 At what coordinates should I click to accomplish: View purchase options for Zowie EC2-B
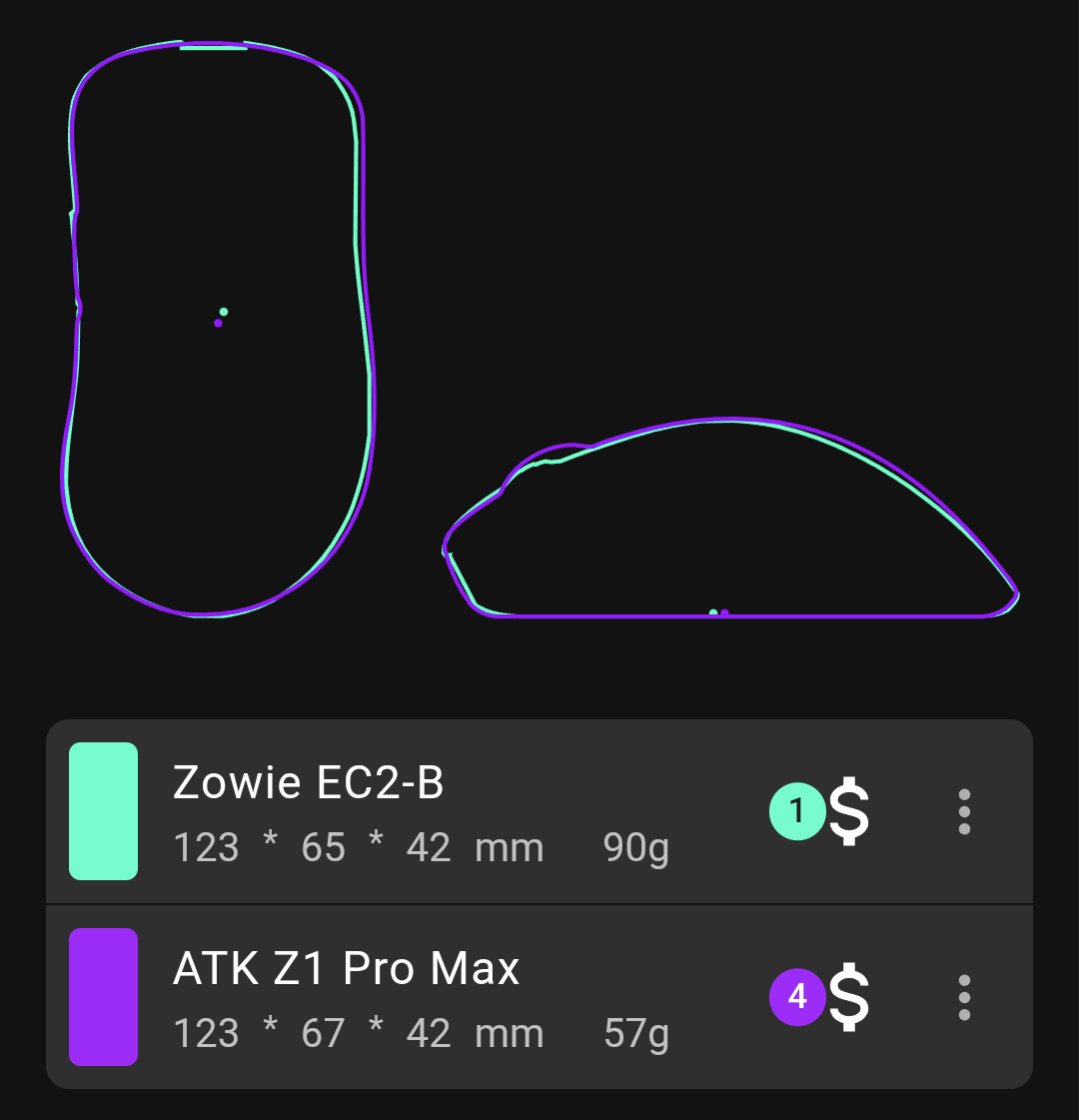(848, 812)
